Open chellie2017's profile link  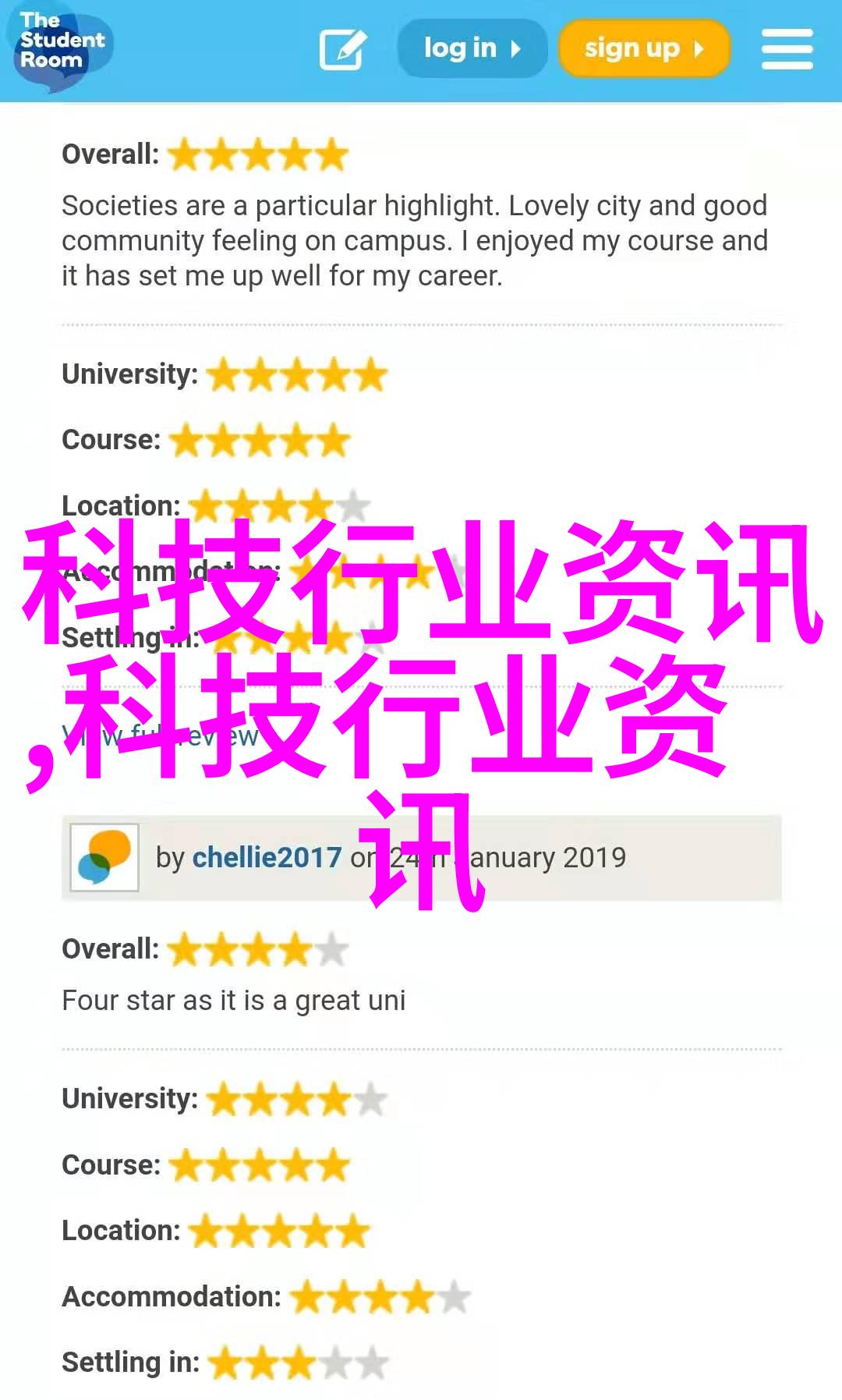point(267,857)
